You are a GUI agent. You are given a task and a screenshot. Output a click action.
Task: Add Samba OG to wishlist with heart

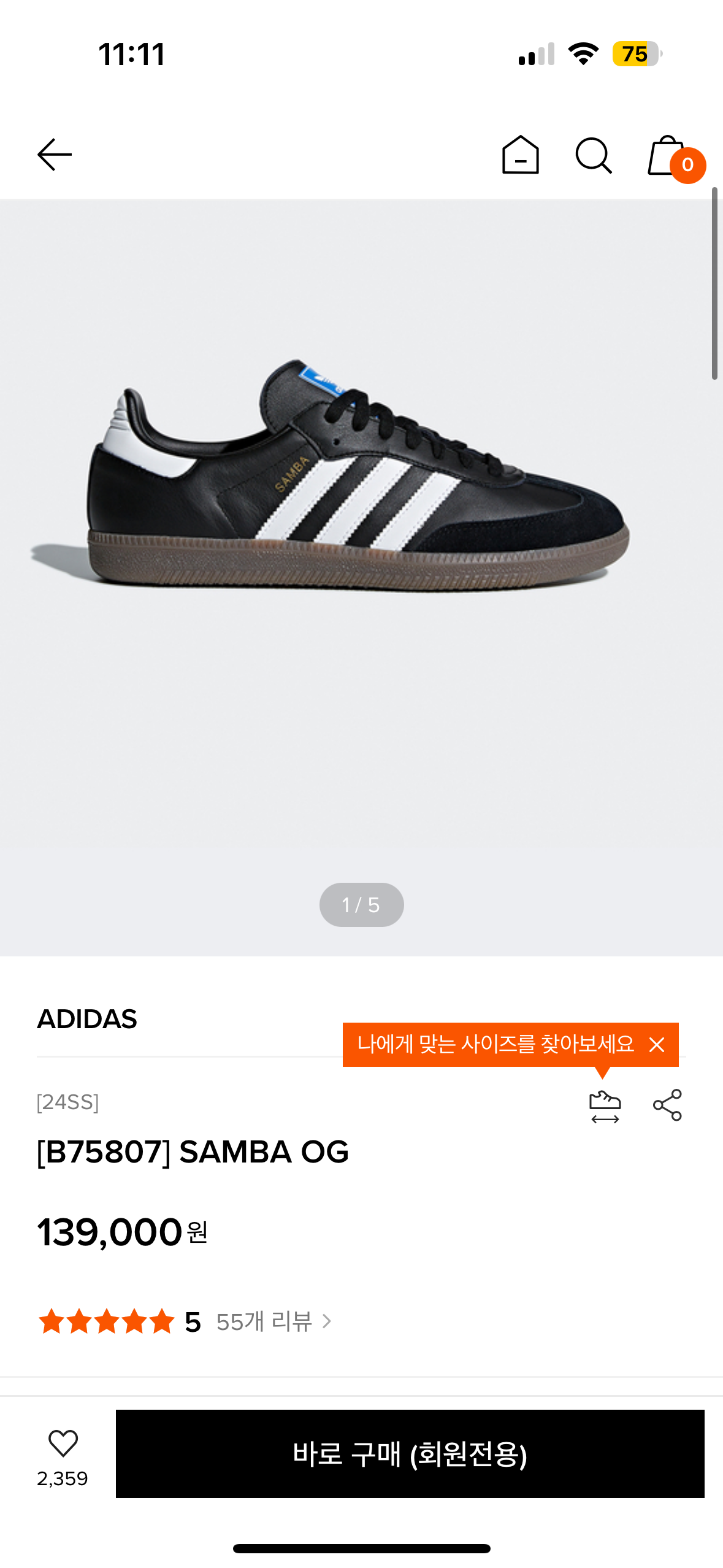63,1443
